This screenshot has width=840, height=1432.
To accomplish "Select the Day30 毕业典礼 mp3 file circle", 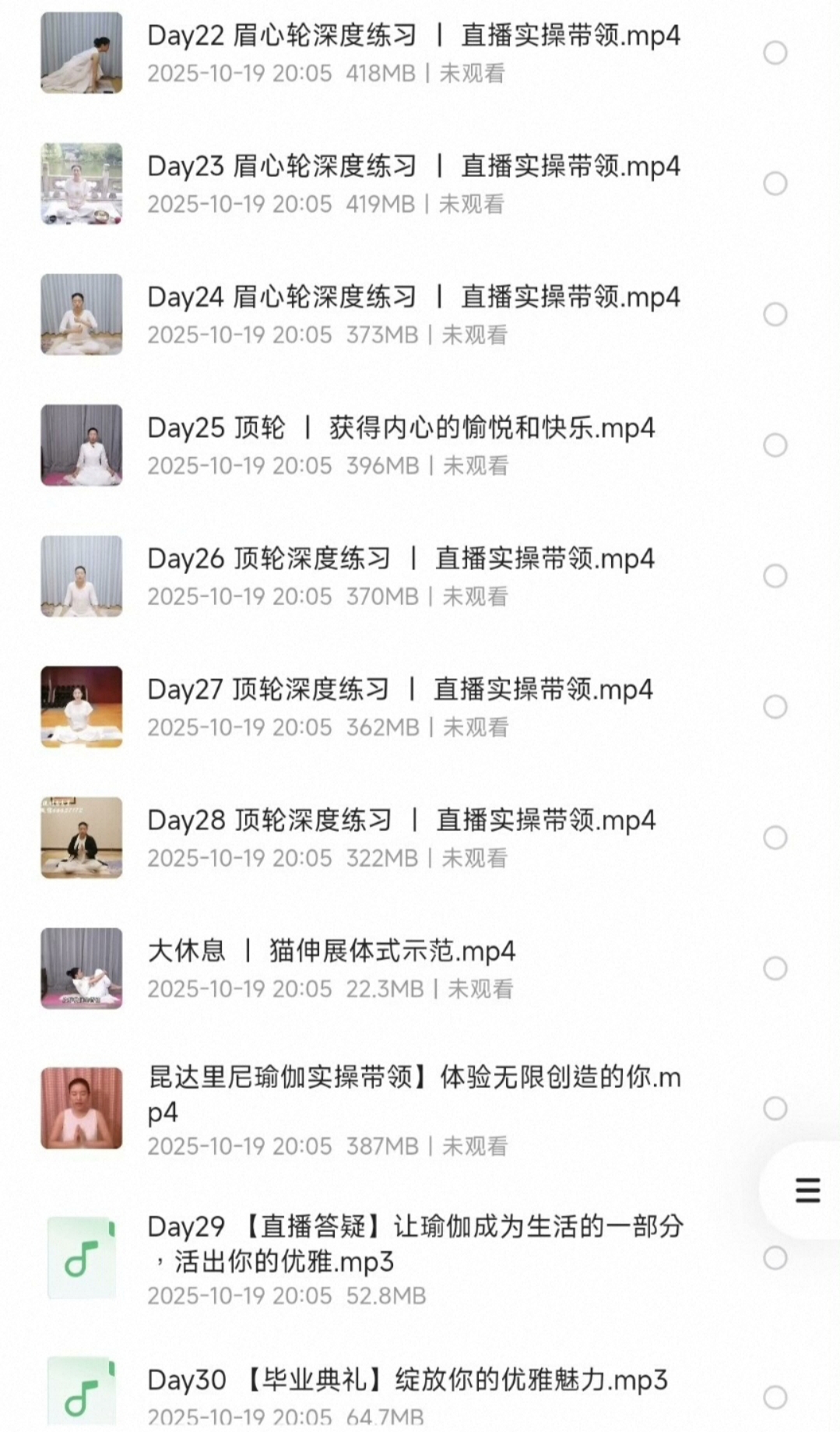I will (775, 1397).
